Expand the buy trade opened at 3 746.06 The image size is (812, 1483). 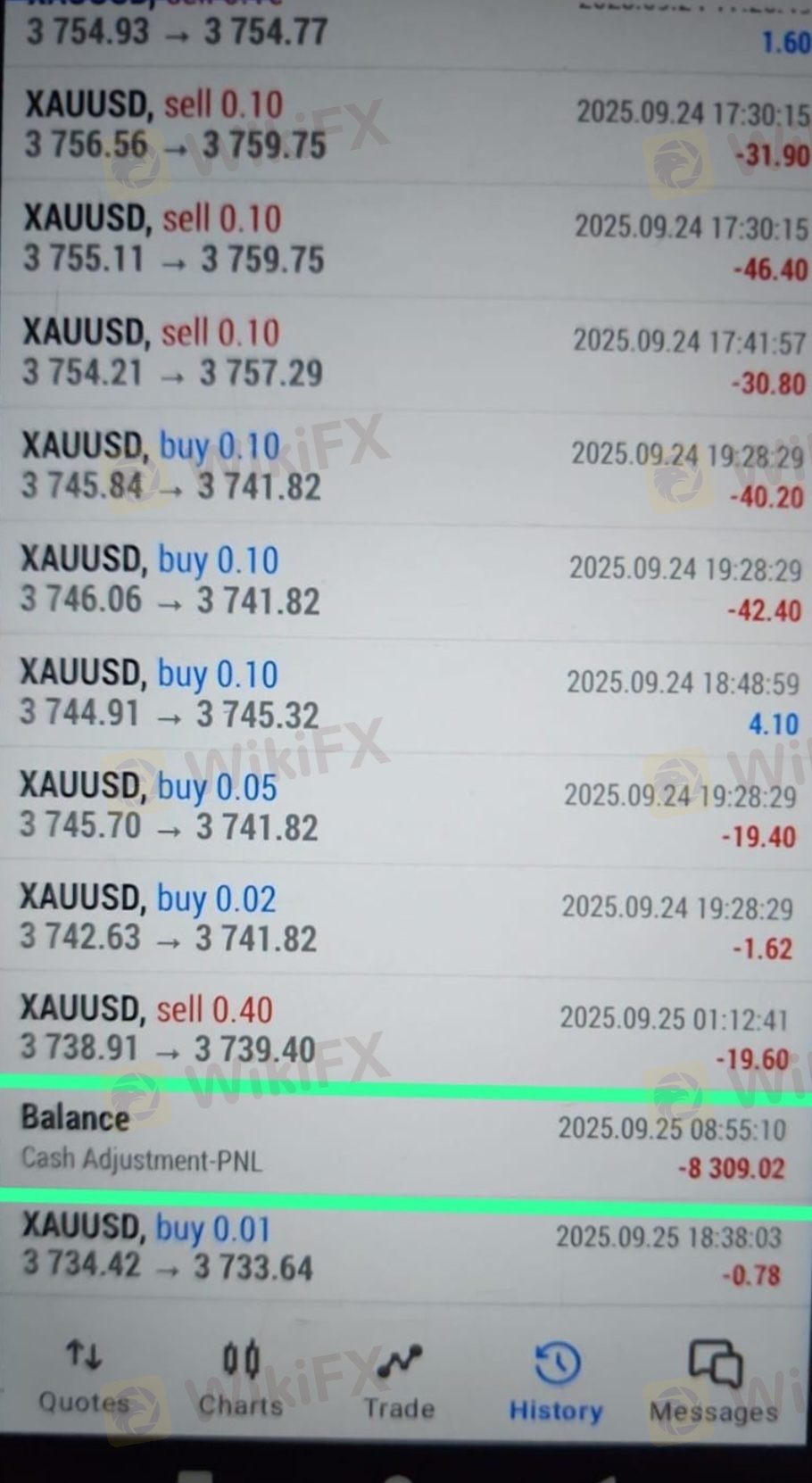(406, 583)
